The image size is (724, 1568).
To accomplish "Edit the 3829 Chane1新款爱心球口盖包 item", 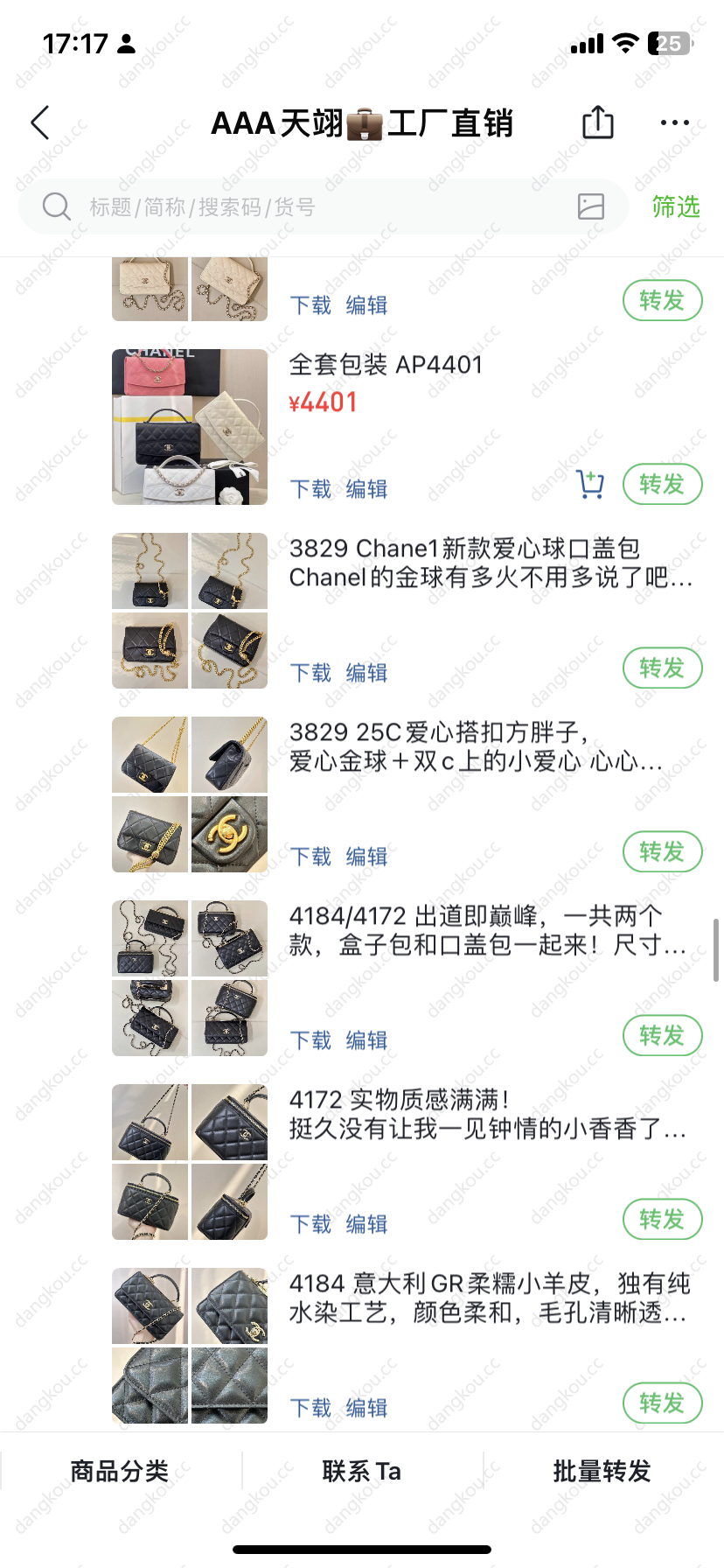I will tap(366, 673).
